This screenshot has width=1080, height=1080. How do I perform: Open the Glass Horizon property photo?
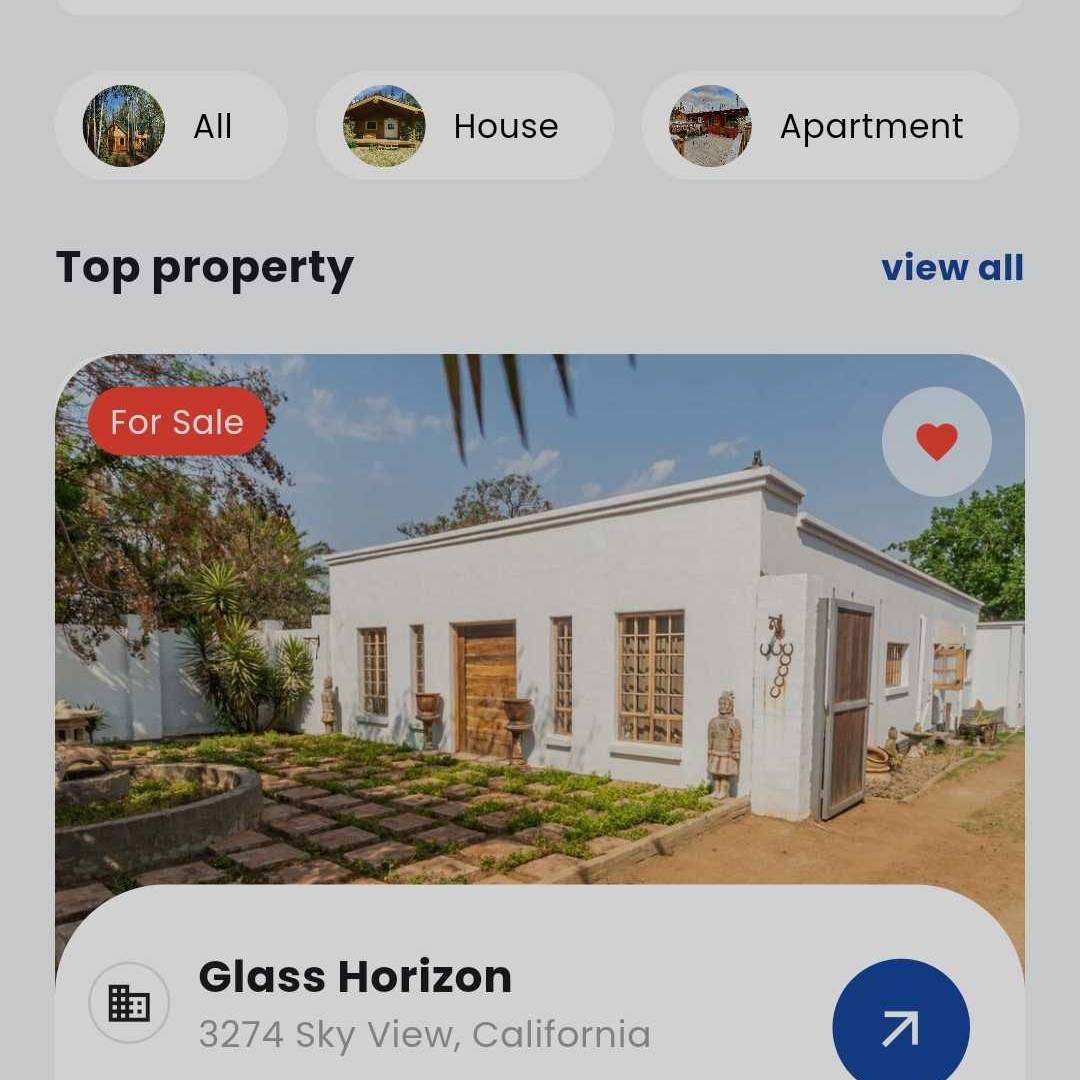click(x=540, y=640)
